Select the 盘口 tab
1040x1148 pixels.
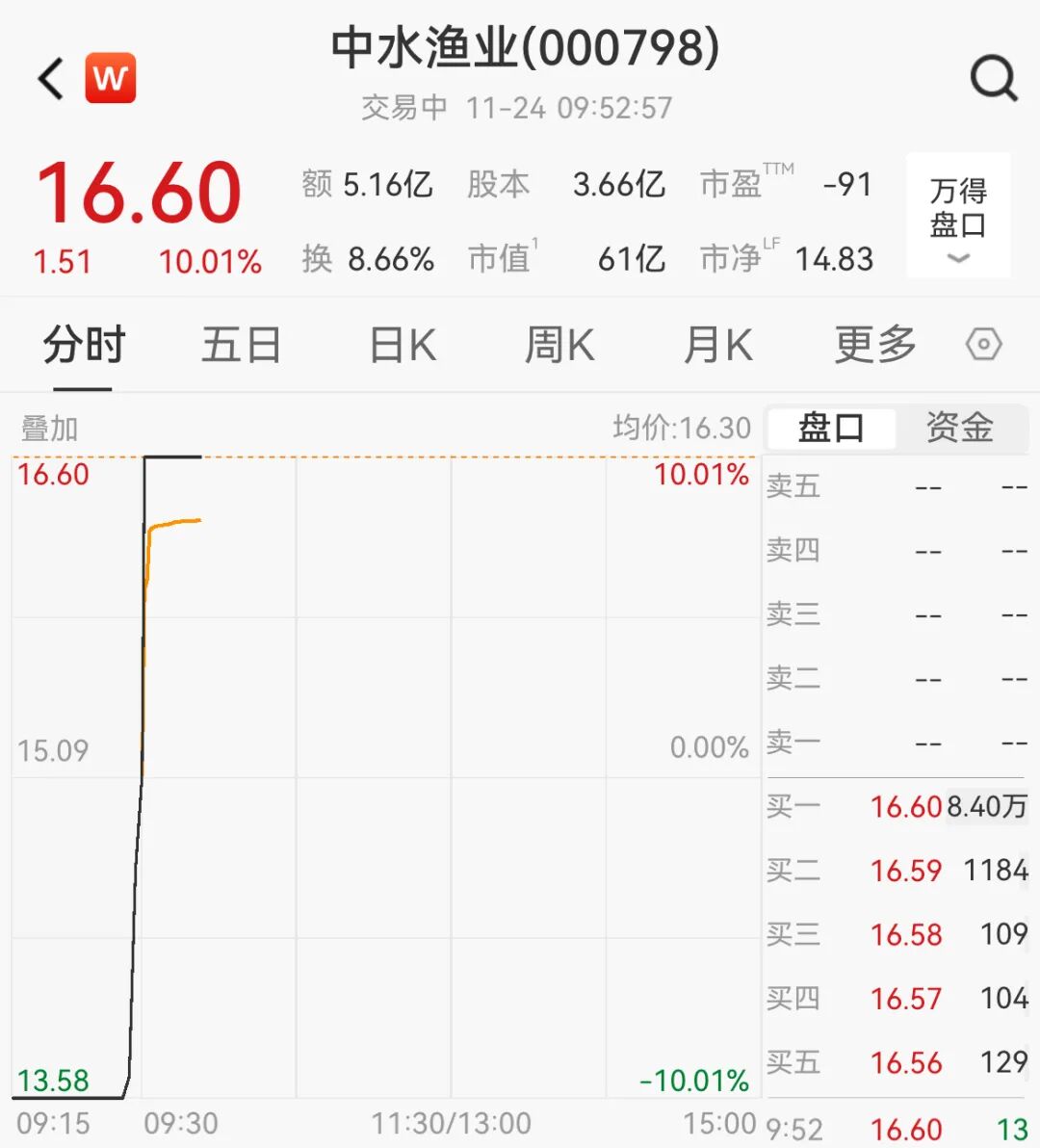click(x=831, y=428)
